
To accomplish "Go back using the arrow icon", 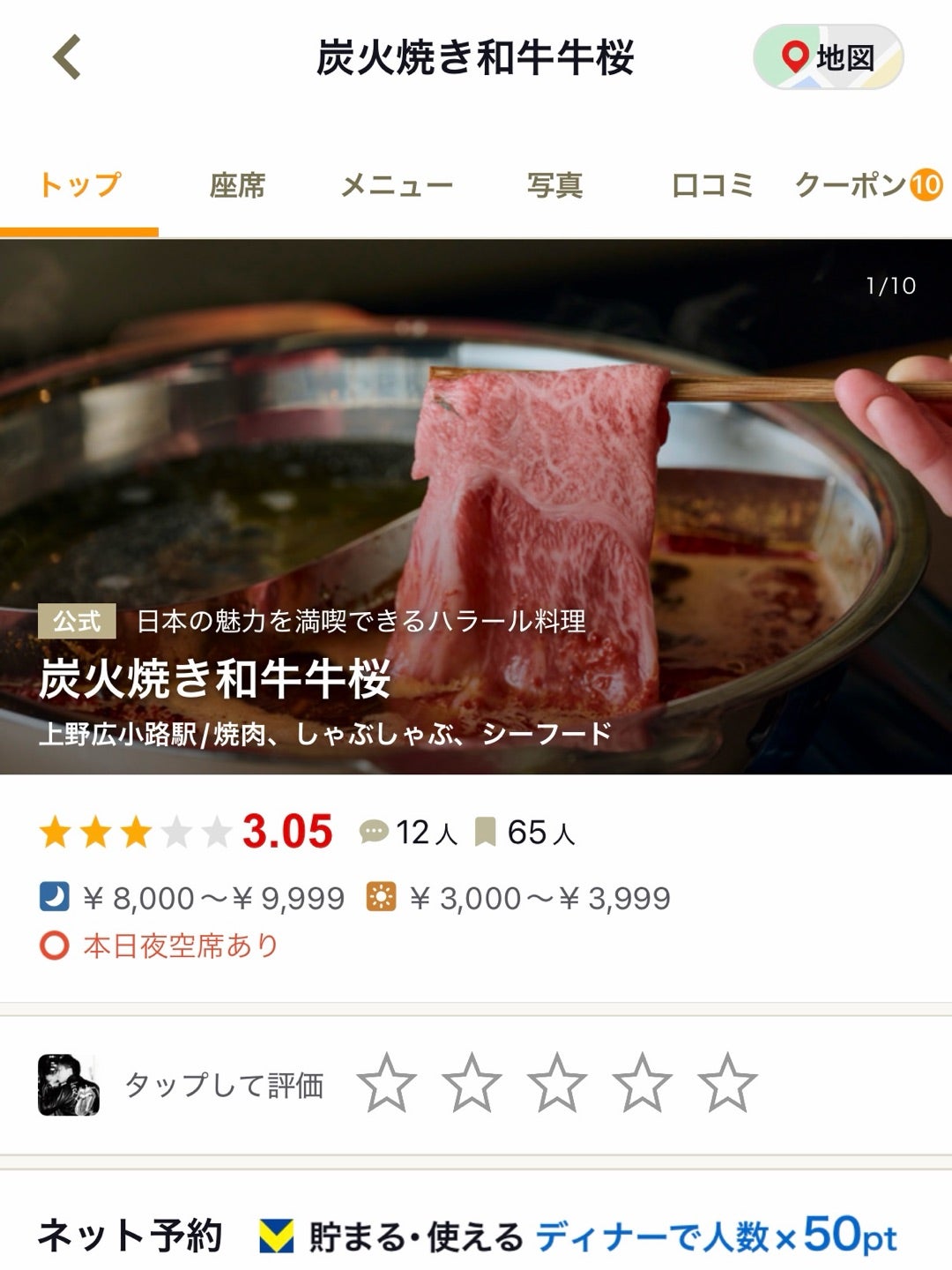I will 67,57.
